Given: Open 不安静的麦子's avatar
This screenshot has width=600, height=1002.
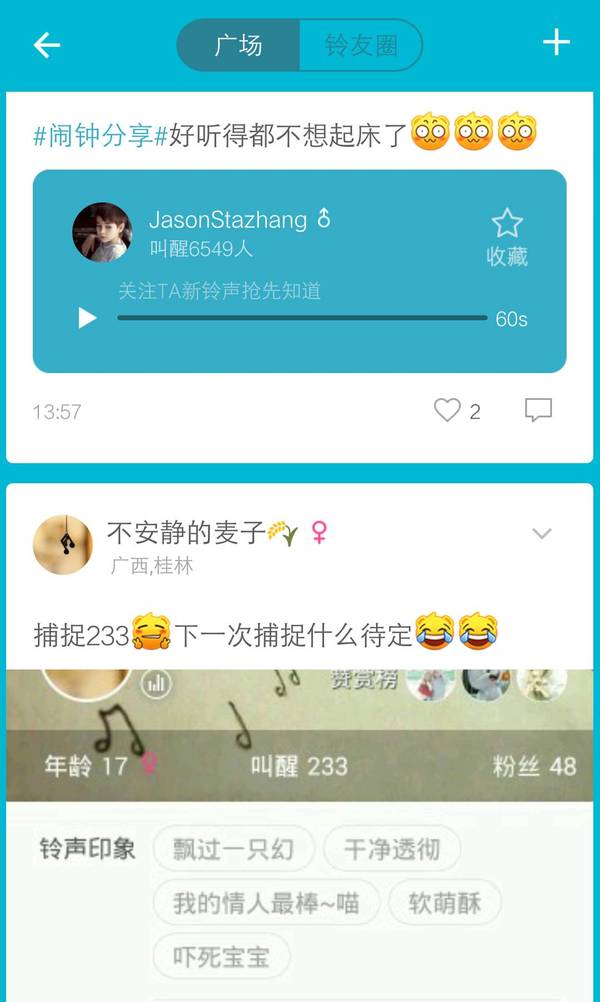Looking at the screenshot, I should click(63, 545).
